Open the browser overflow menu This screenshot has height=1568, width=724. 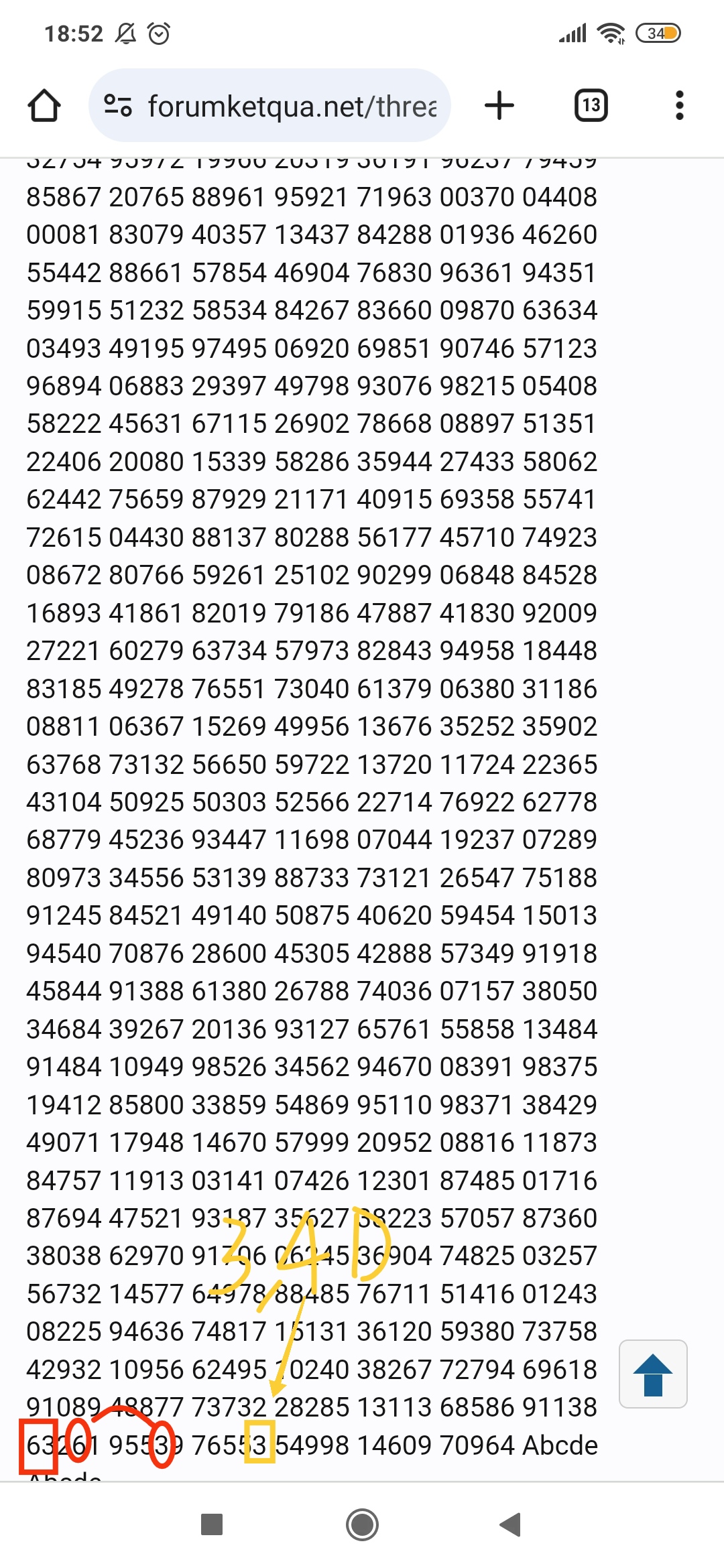tap(679, 105)
